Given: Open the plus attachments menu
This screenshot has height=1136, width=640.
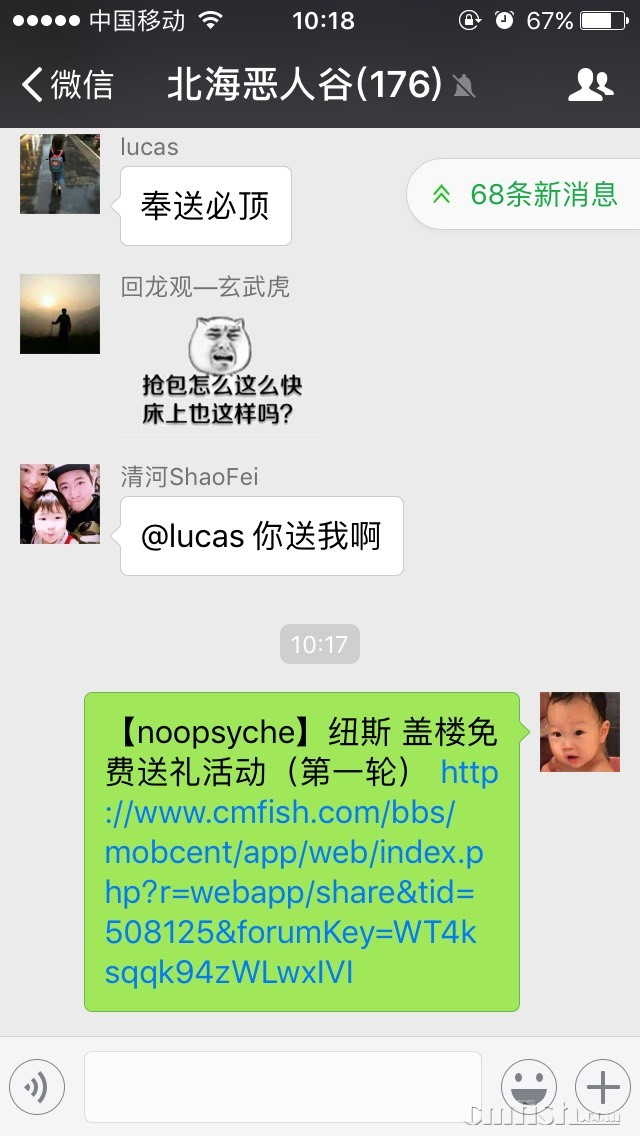Looking at the screenshot, I should [603, 1087].
